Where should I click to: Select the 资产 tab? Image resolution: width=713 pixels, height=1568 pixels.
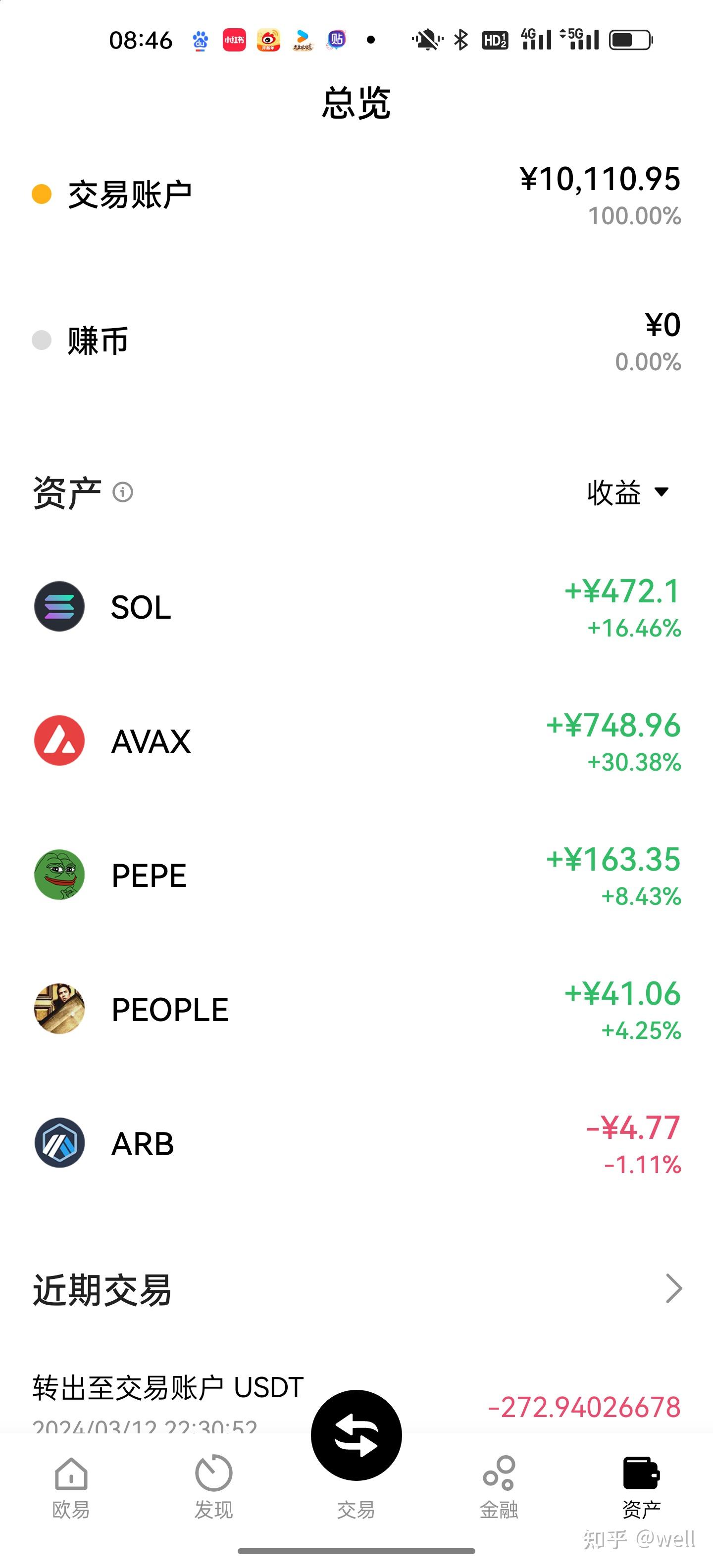tap(641, 1486)
